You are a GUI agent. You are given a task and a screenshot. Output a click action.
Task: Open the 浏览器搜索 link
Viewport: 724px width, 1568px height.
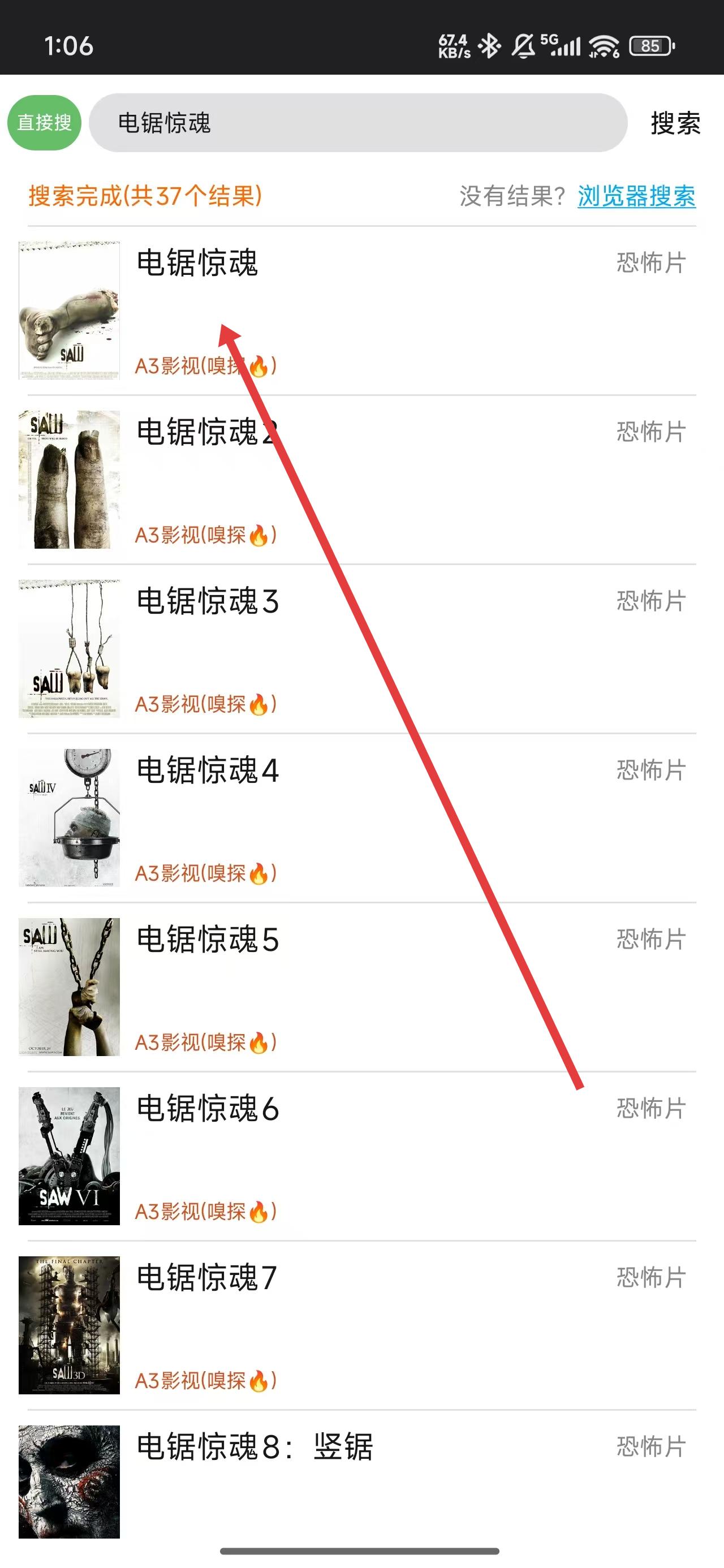636,196
